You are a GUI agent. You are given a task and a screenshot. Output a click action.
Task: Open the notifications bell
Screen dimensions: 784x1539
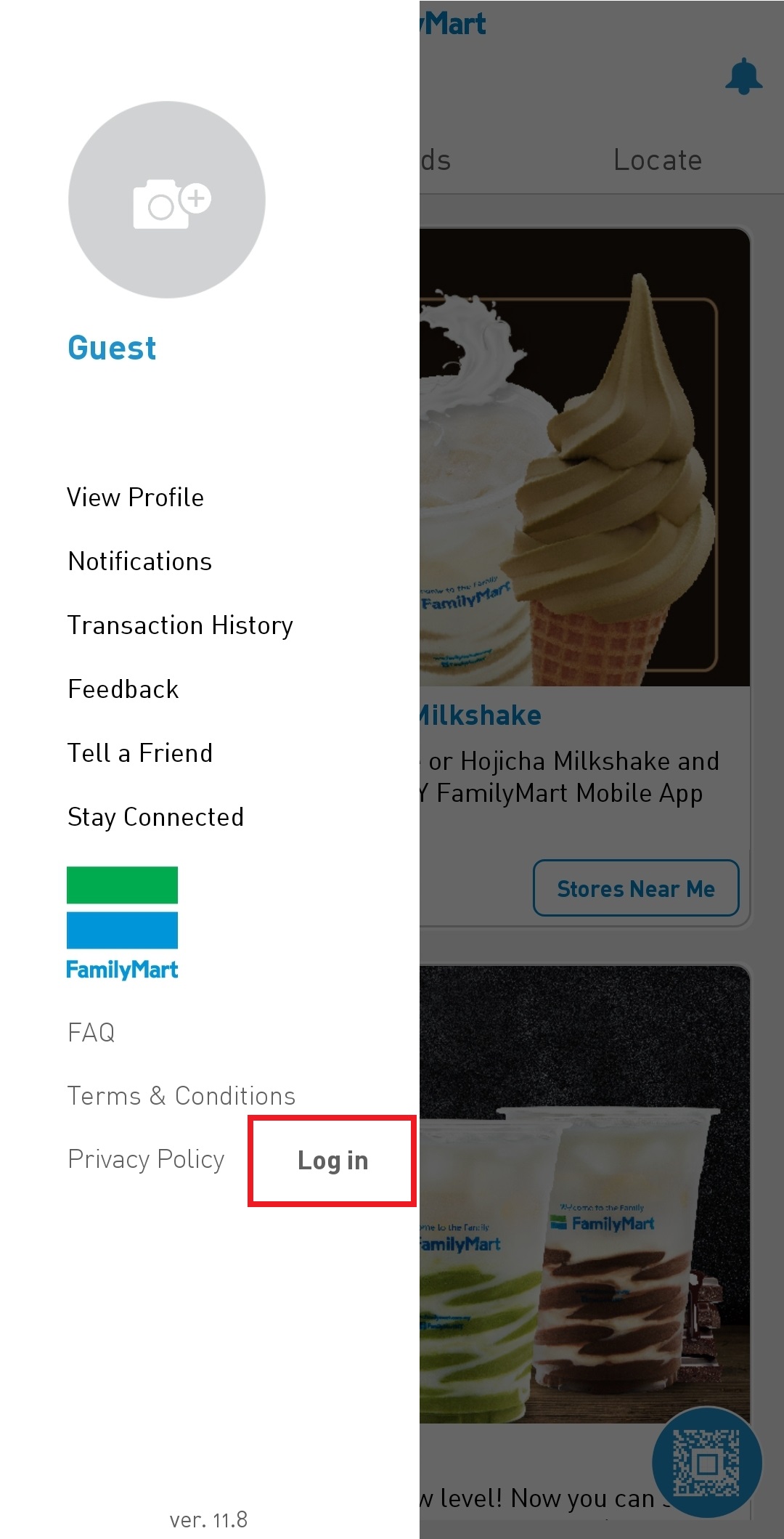pos(743,76)
